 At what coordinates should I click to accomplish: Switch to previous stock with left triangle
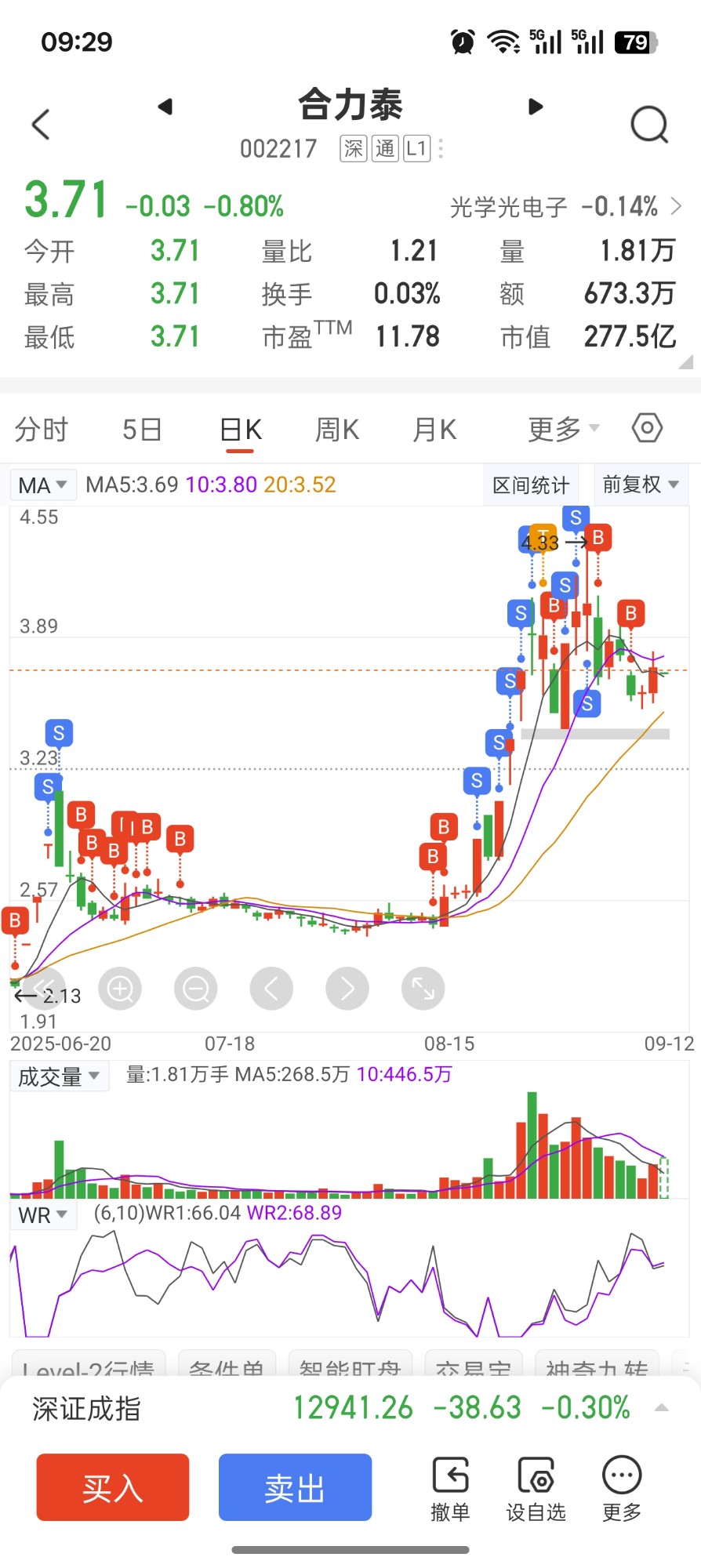click(x=165, y=107)
